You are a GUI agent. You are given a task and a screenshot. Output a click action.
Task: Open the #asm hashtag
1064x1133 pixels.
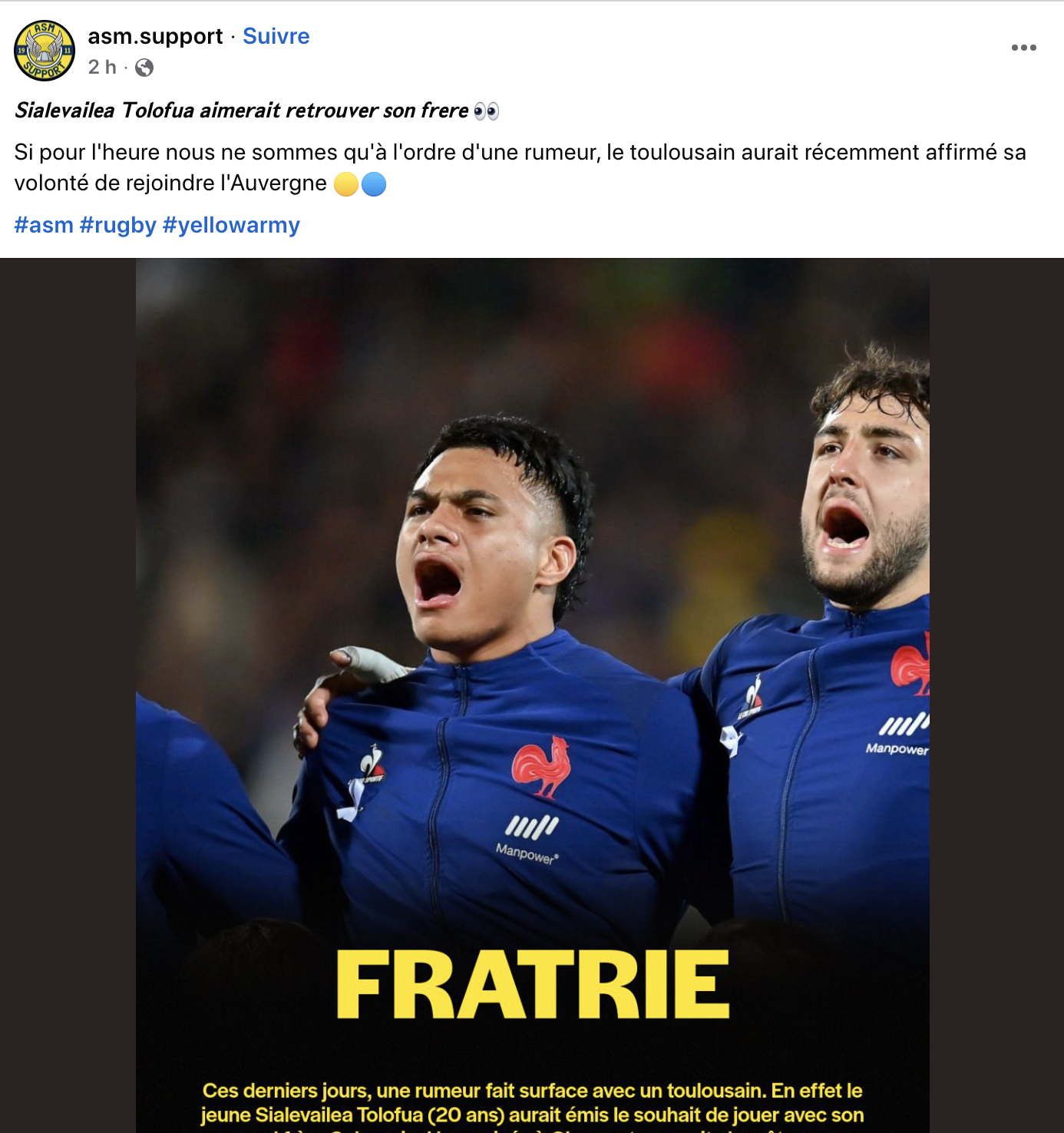click(x=44, y=225)
